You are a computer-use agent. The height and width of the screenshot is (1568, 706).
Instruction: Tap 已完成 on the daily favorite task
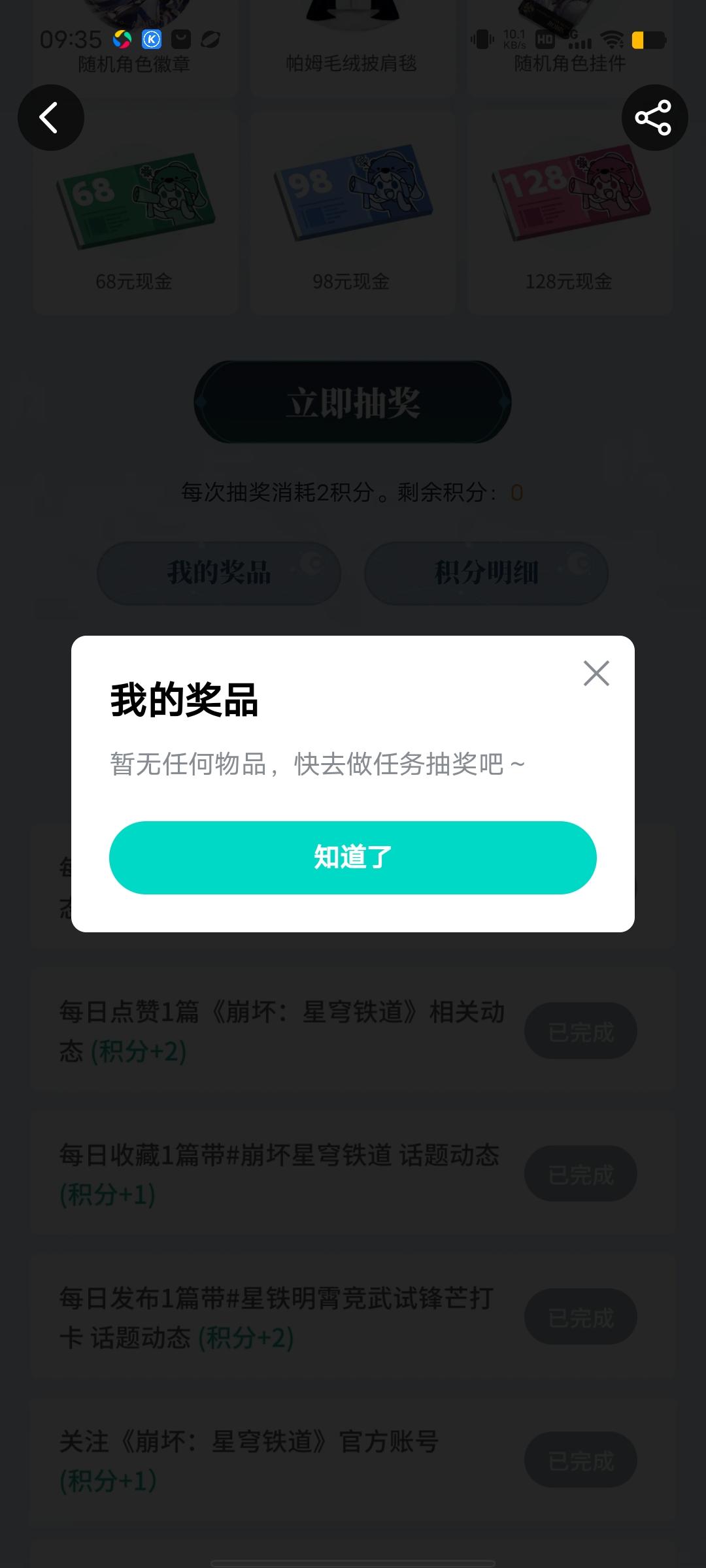[579, 1173]
